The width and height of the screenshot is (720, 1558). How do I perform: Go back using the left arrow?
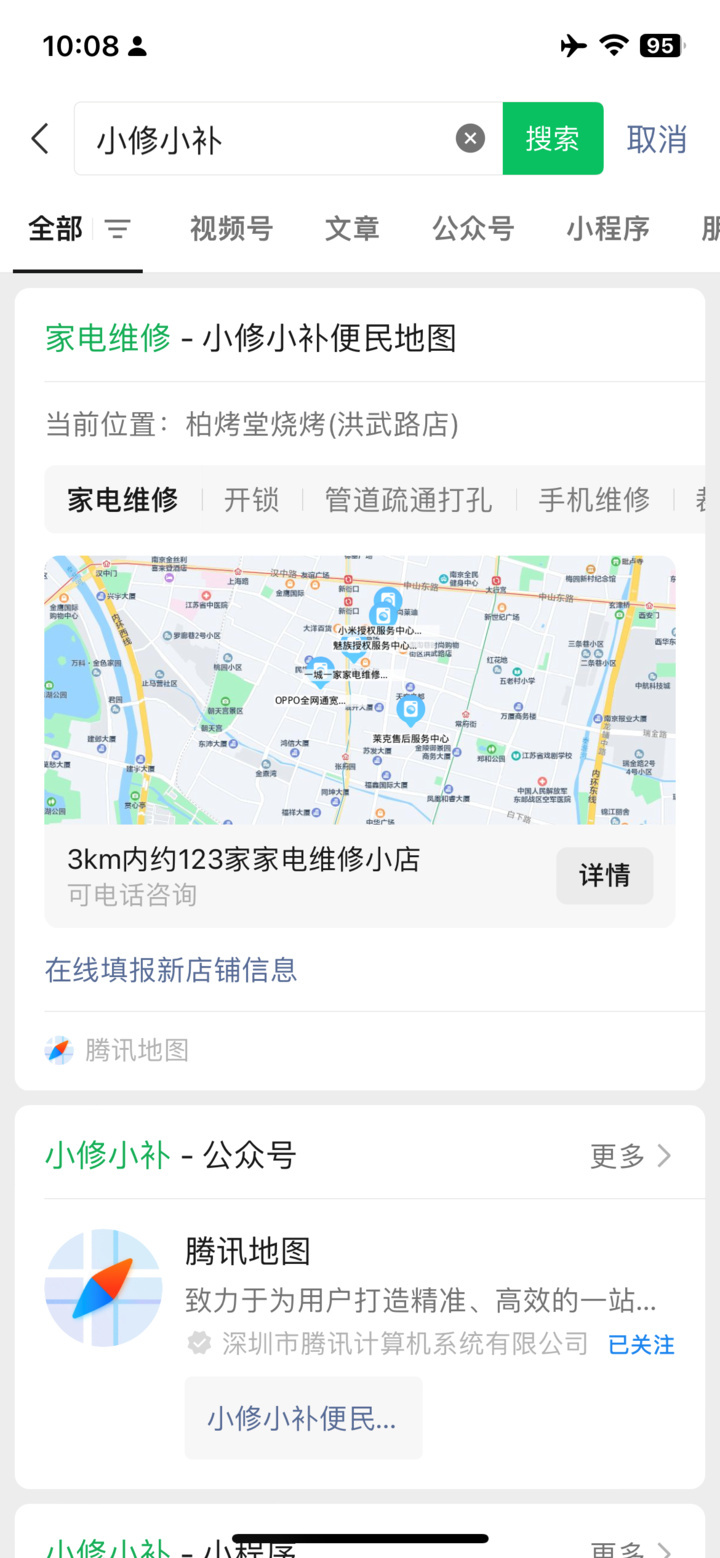(x=40, y=139)
